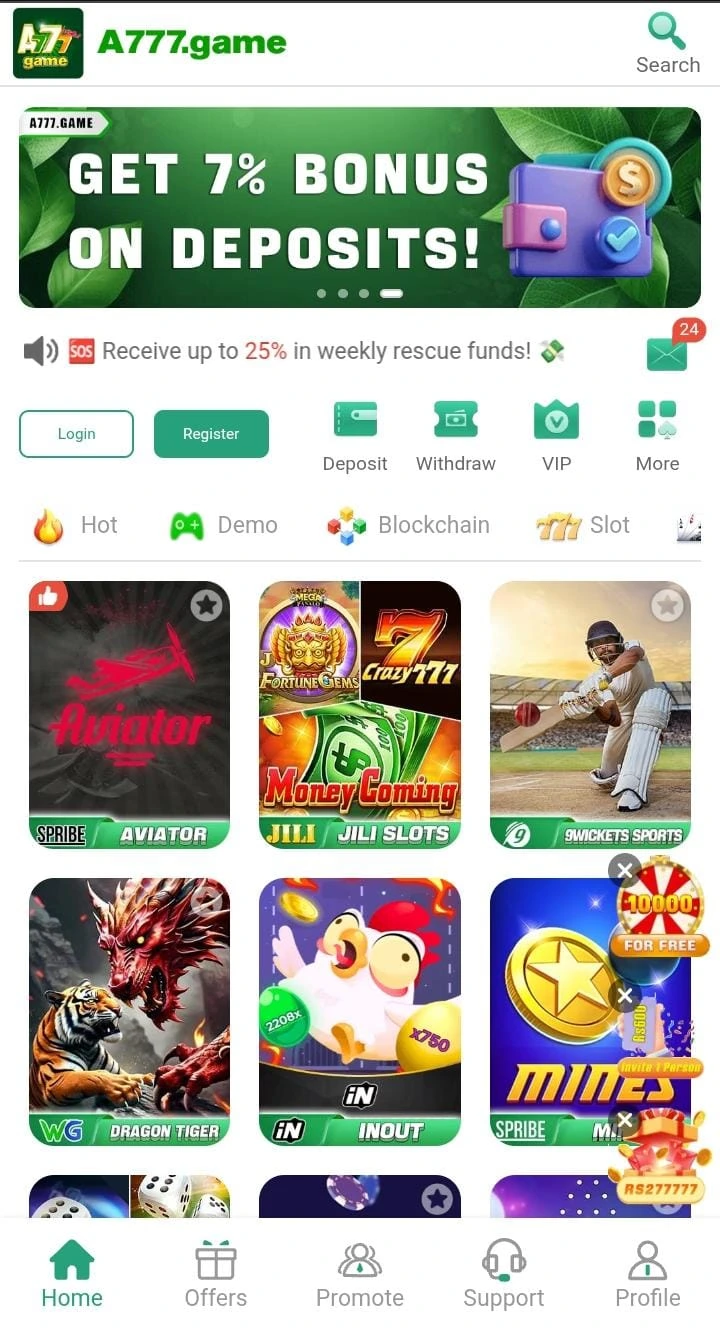This screenshot has width=720, height=1329.
Task: Open the Withdraw shortcut
Action: 456,436
